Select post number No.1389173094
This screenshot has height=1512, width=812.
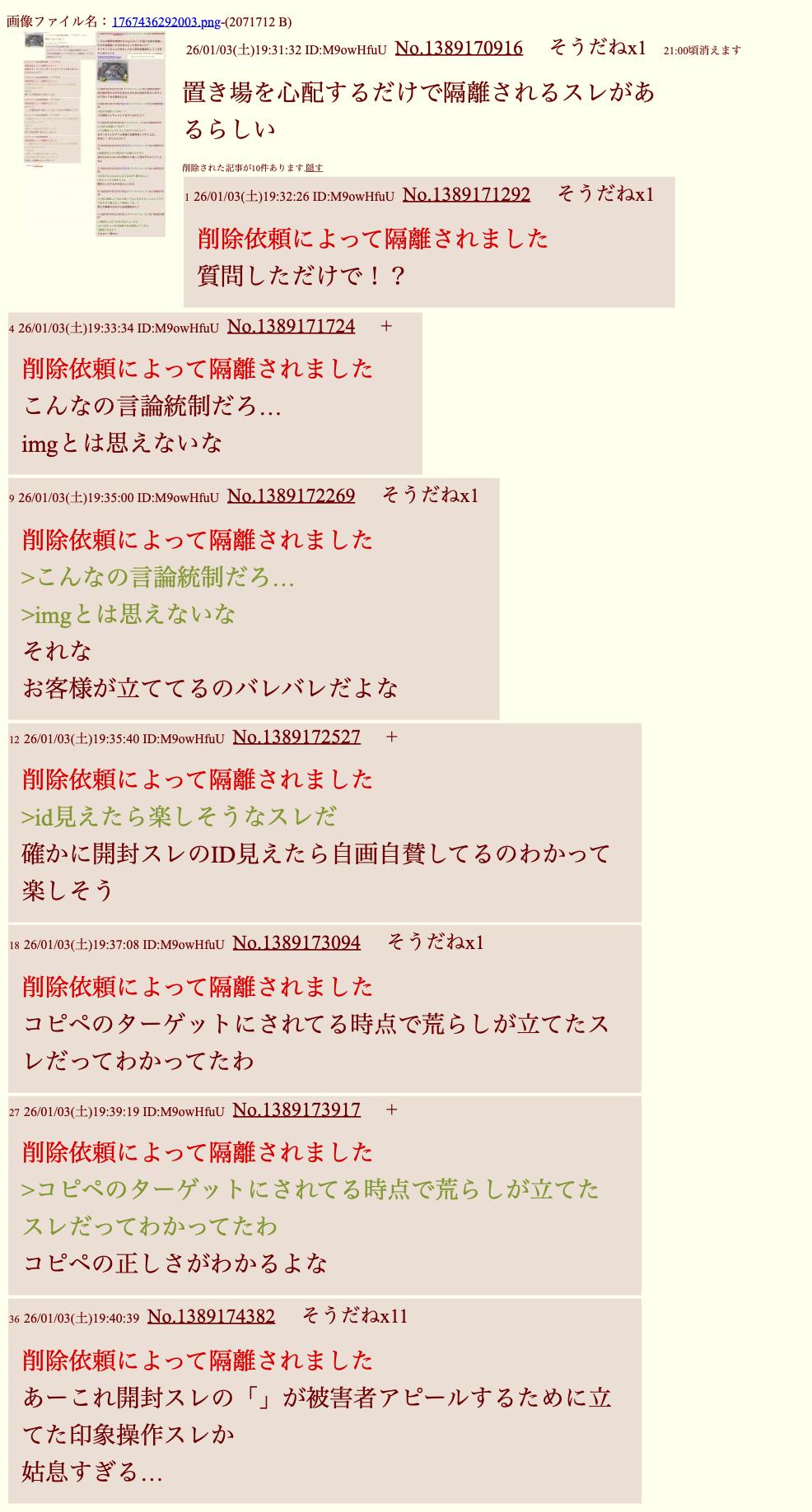[x=296, y=943]
